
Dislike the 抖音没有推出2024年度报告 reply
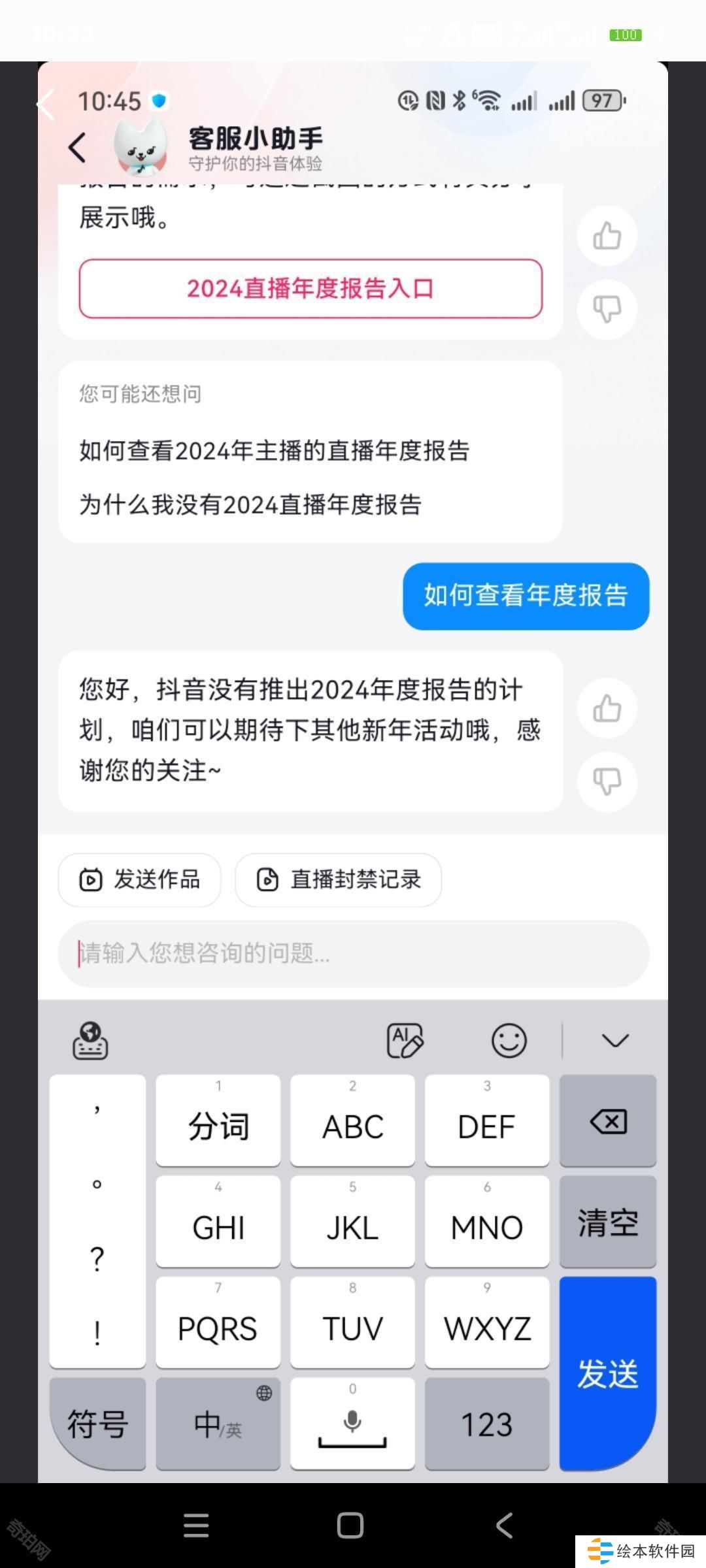click(x=607, y=781)
